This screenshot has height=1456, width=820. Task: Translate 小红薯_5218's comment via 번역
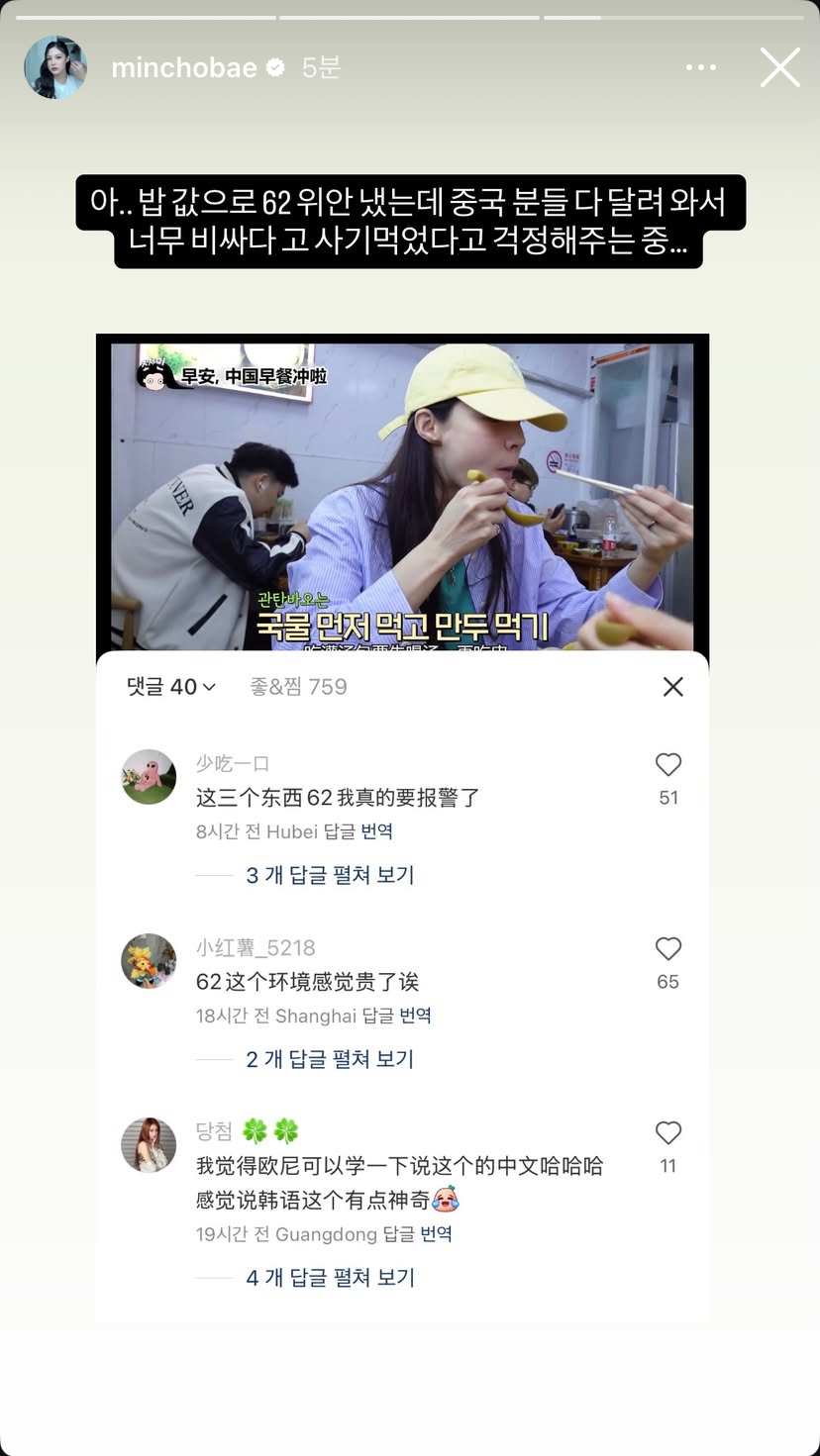415,1016
